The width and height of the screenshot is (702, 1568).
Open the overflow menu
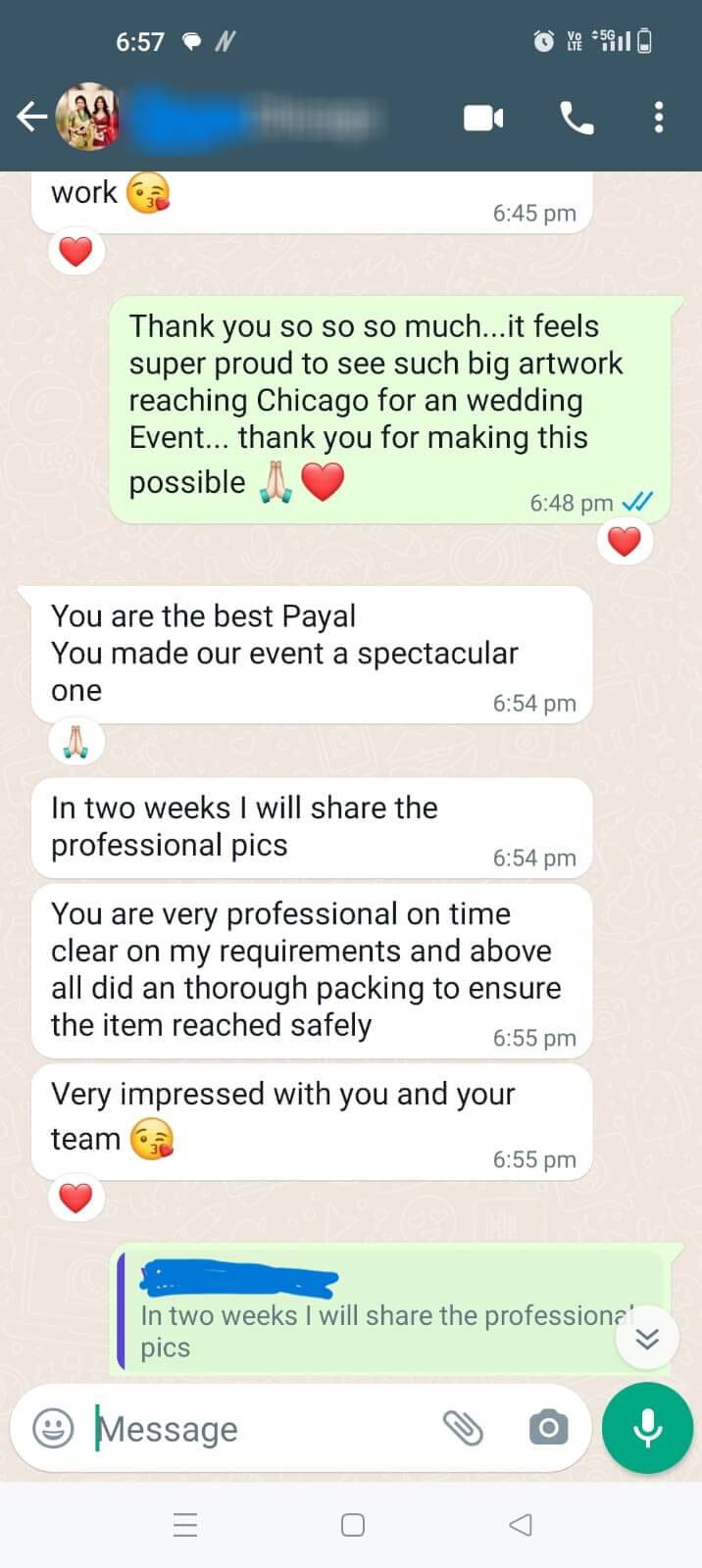tap(659, 118)
